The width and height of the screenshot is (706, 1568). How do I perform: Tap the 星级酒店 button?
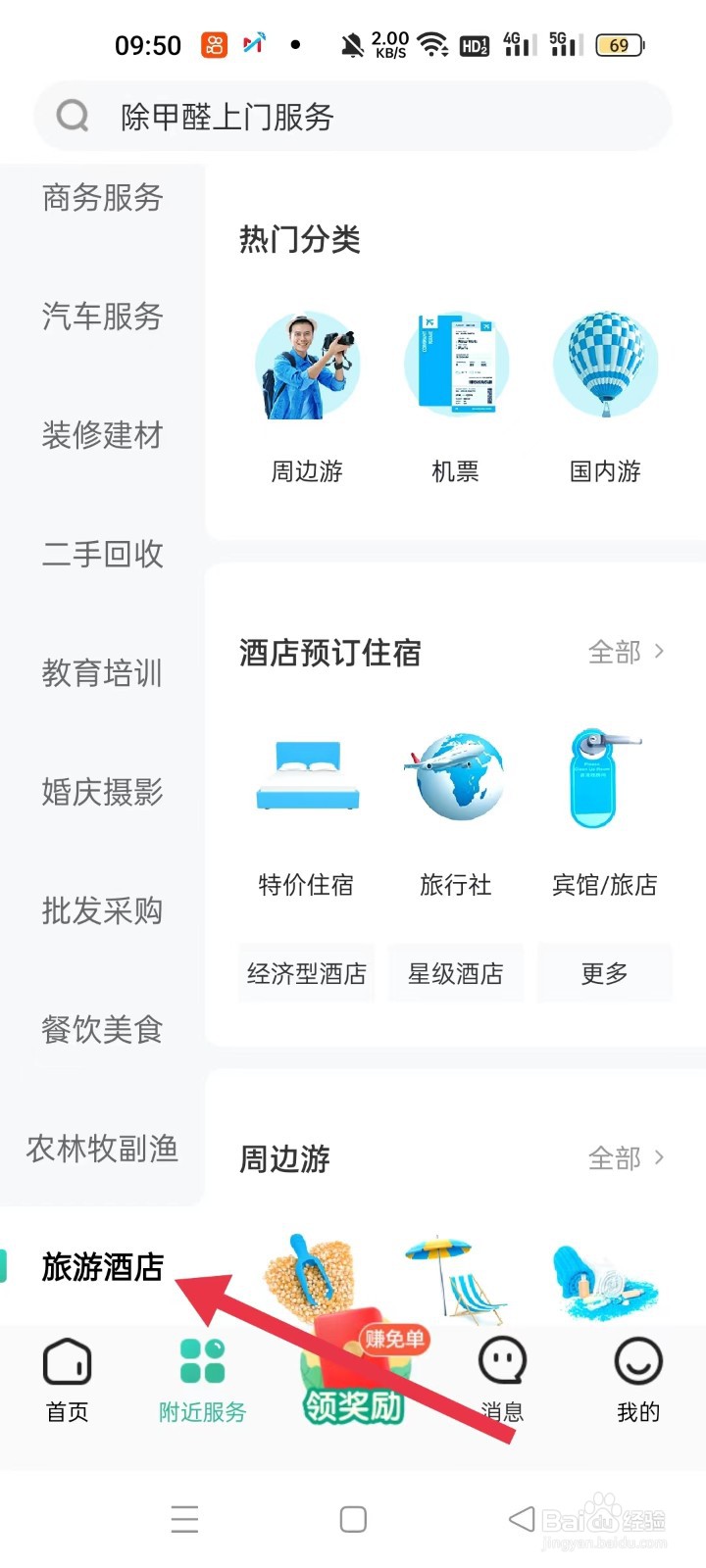point(455,972)
